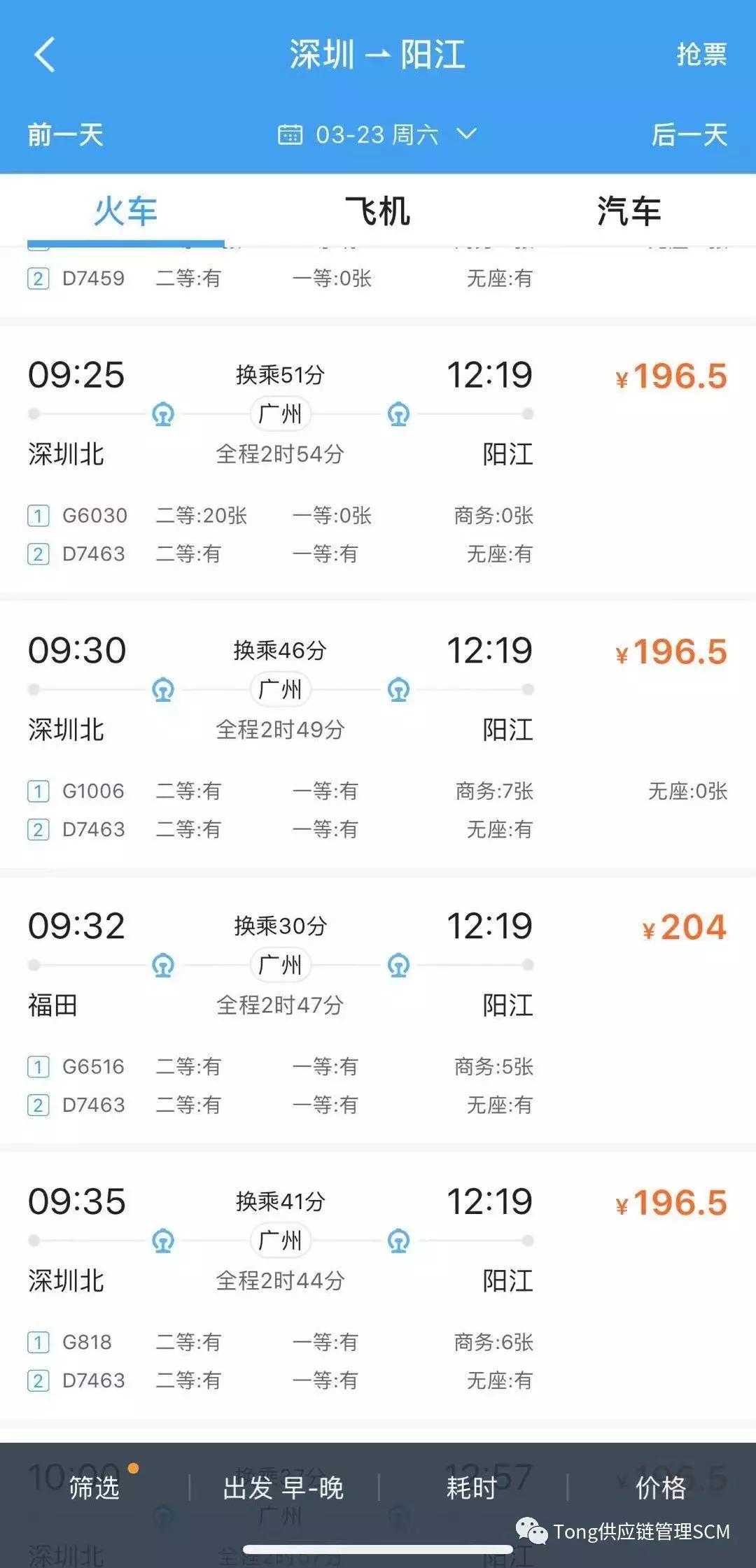Viewport: 756px width, 1568px height.
Task: Click the railway icon on the 09:35 itinerary
Action: point(162,1241)
